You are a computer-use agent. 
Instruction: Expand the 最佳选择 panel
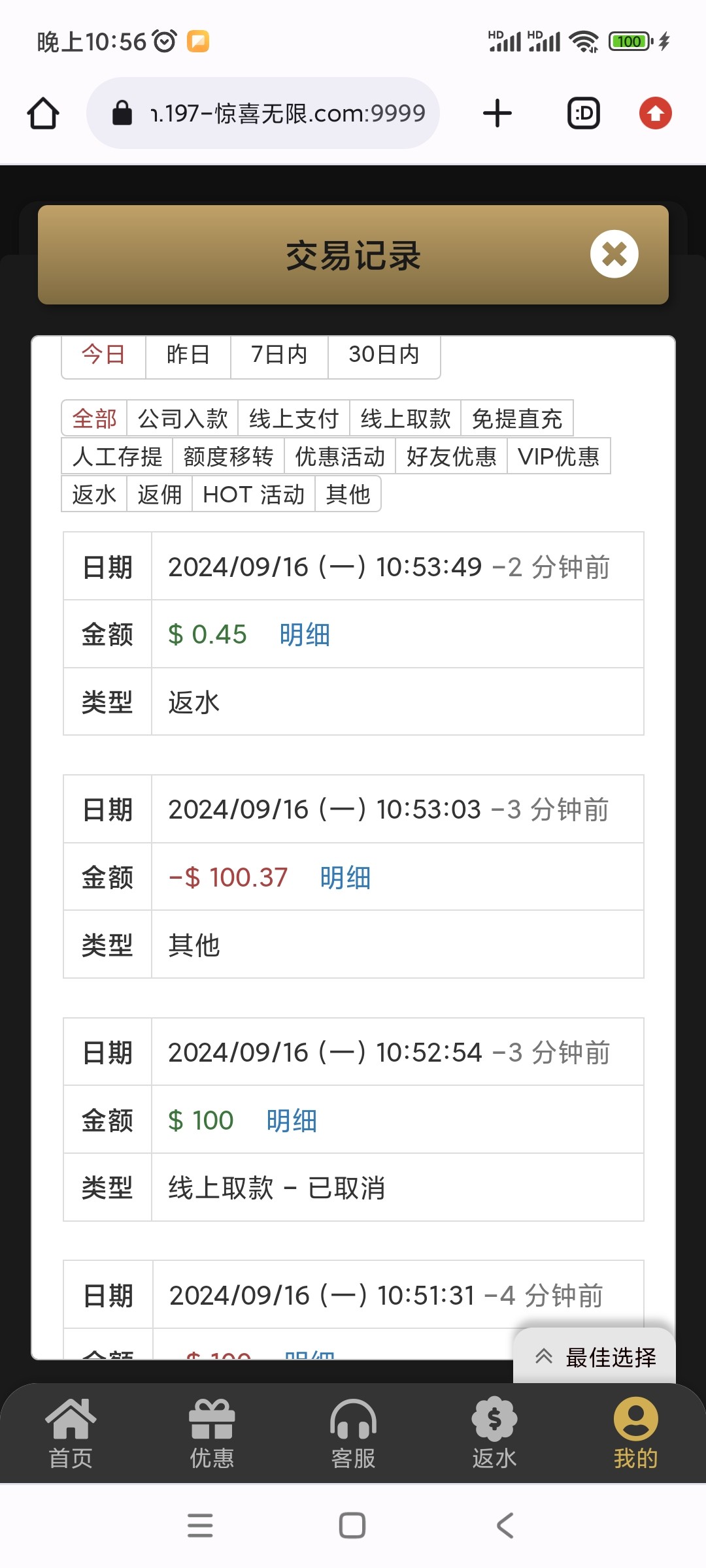(x=595, y=1357)
